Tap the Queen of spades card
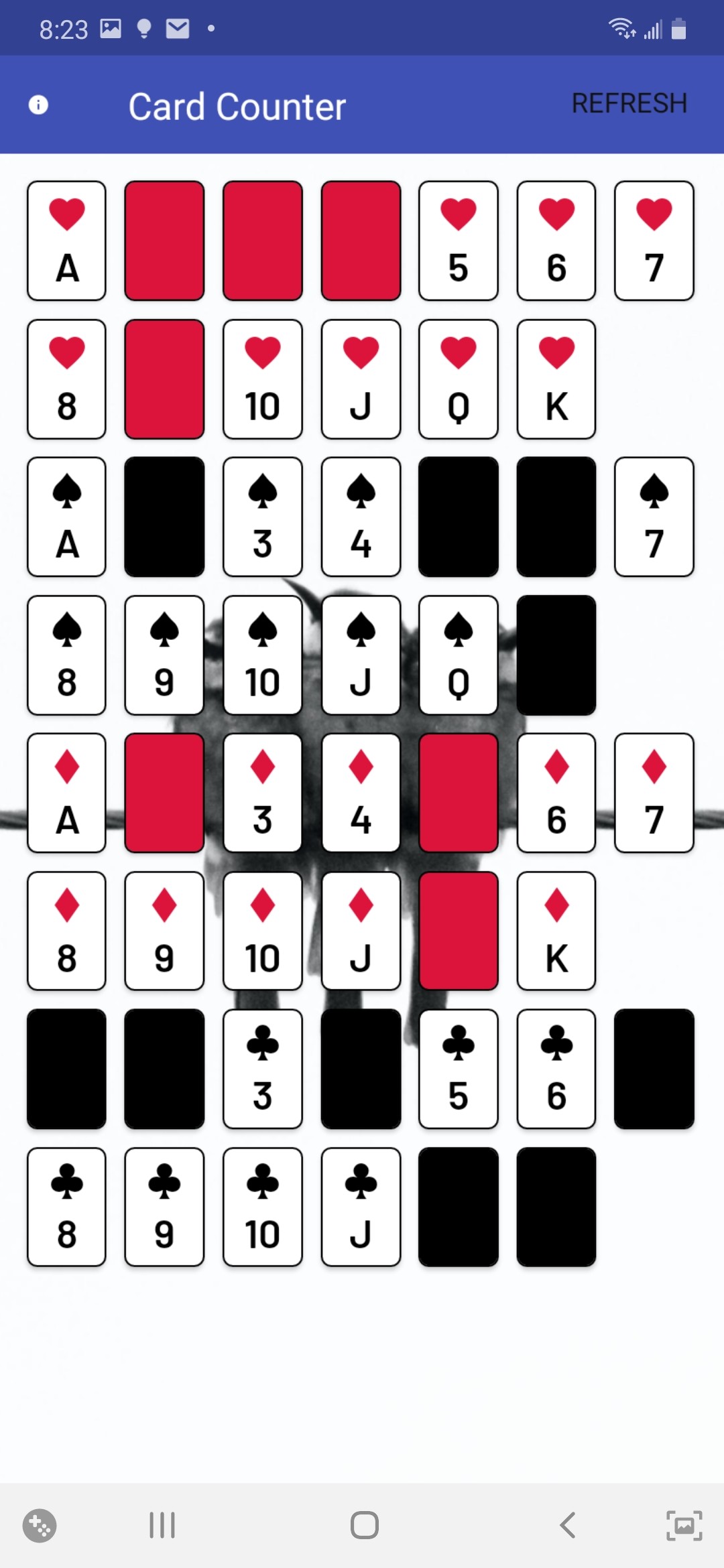Screen dimensions: 724x1568 (x=458, y=655)
